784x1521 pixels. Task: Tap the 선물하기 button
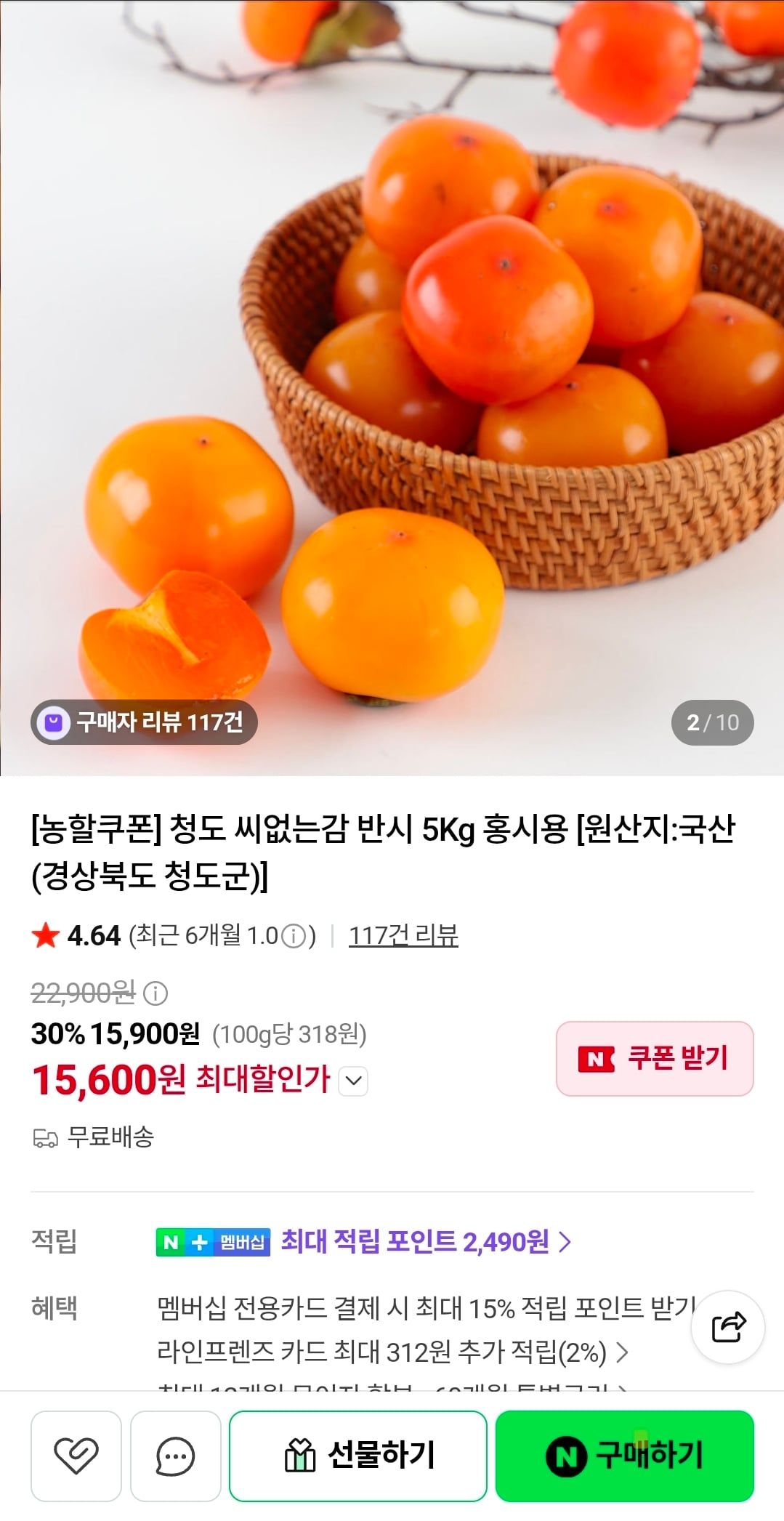[x=358, y=1456]
